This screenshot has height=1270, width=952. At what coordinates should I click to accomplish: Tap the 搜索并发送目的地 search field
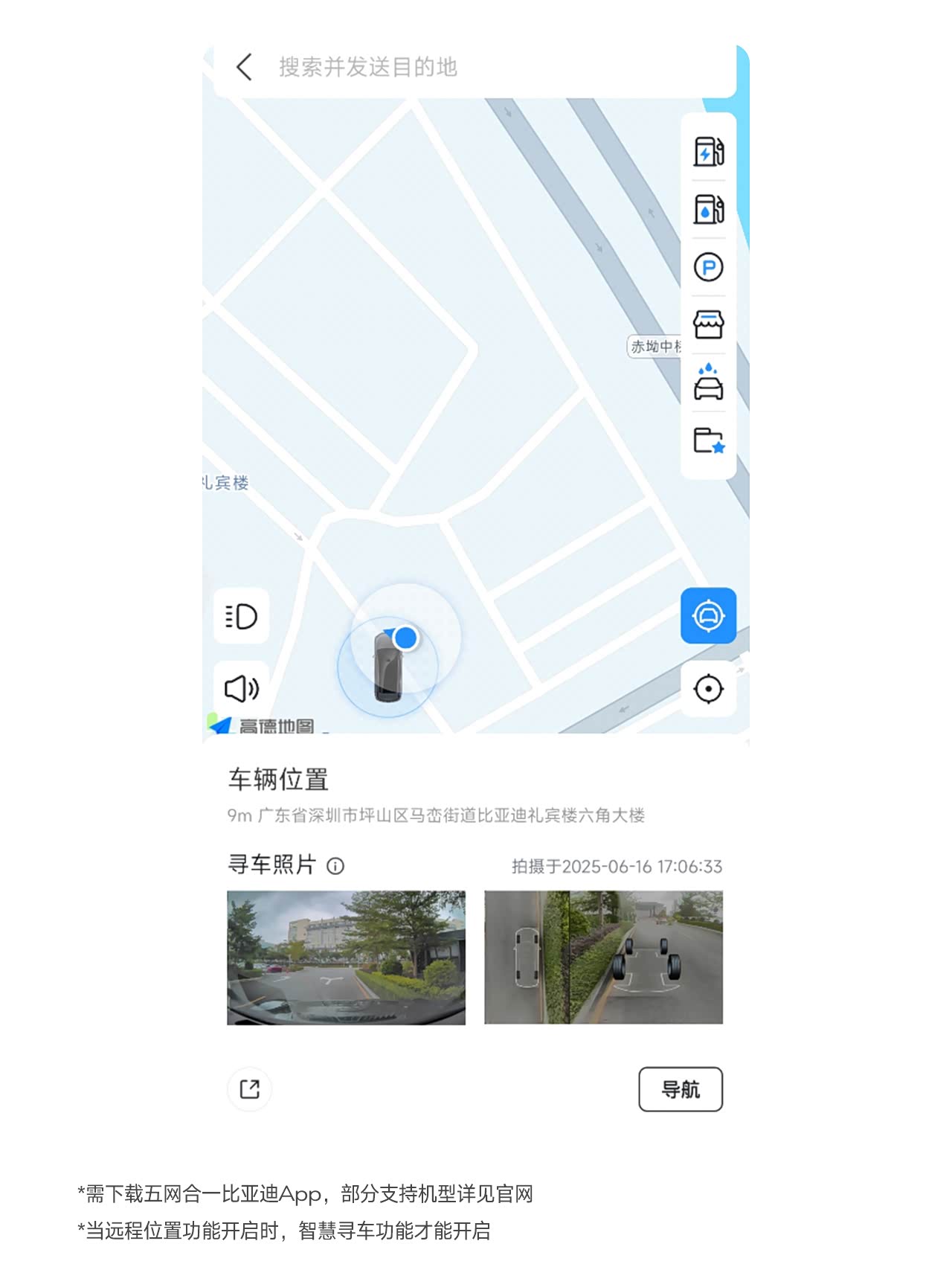446,68
